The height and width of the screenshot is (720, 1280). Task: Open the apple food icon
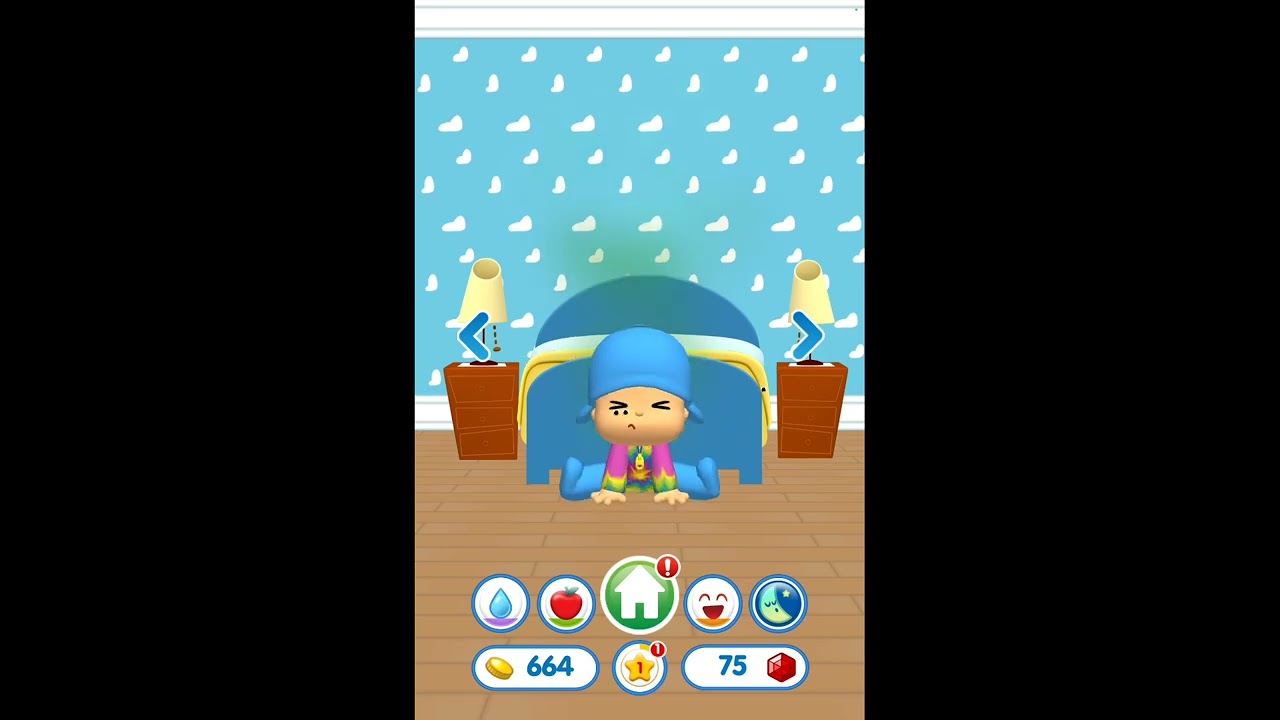[x=566, y=604]
